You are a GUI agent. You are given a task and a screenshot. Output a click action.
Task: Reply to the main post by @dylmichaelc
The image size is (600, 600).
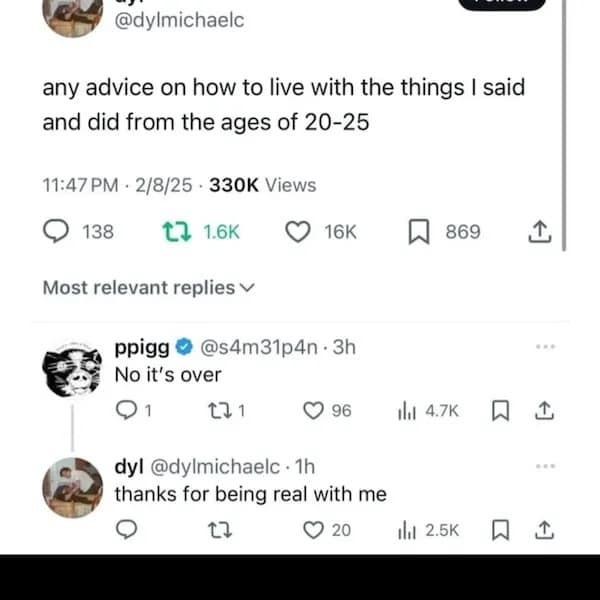[57, 232]
